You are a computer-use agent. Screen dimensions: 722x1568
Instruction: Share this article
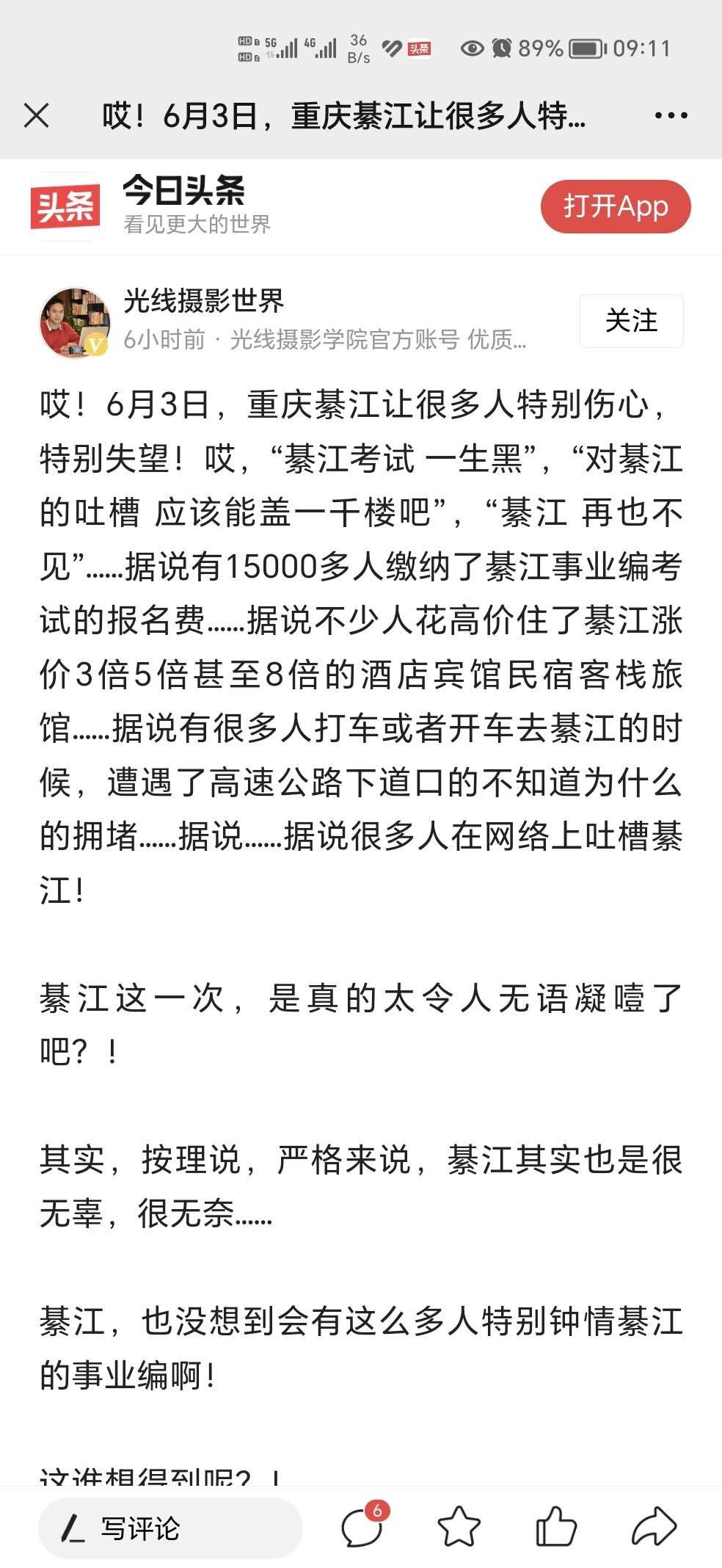tap(653, 1527)
